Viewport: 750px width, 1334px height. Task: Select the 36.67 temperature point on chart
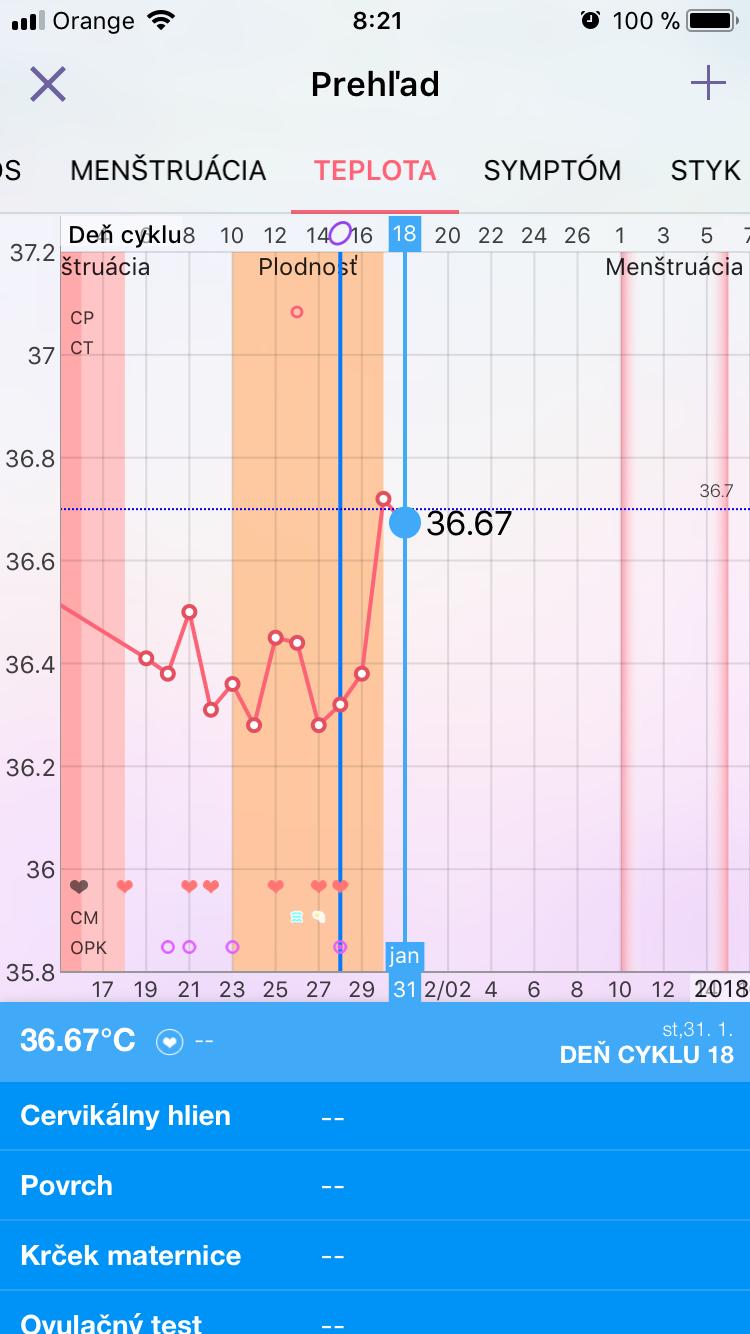point(405,522)
